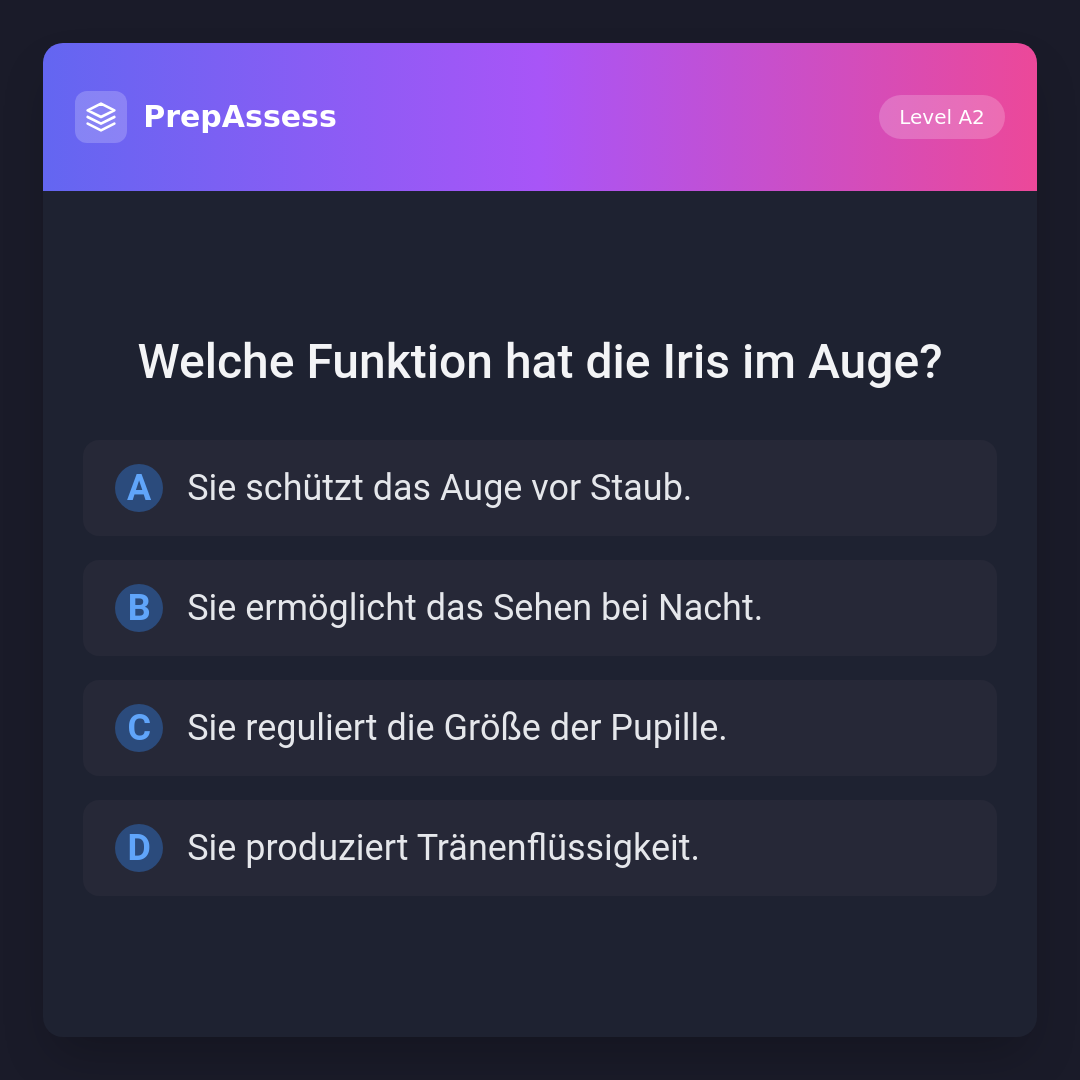Select answer A: Sie schützt das Auge vor Staub
The height and width of the screenshot is (1080, 1080).
point(539,488)
